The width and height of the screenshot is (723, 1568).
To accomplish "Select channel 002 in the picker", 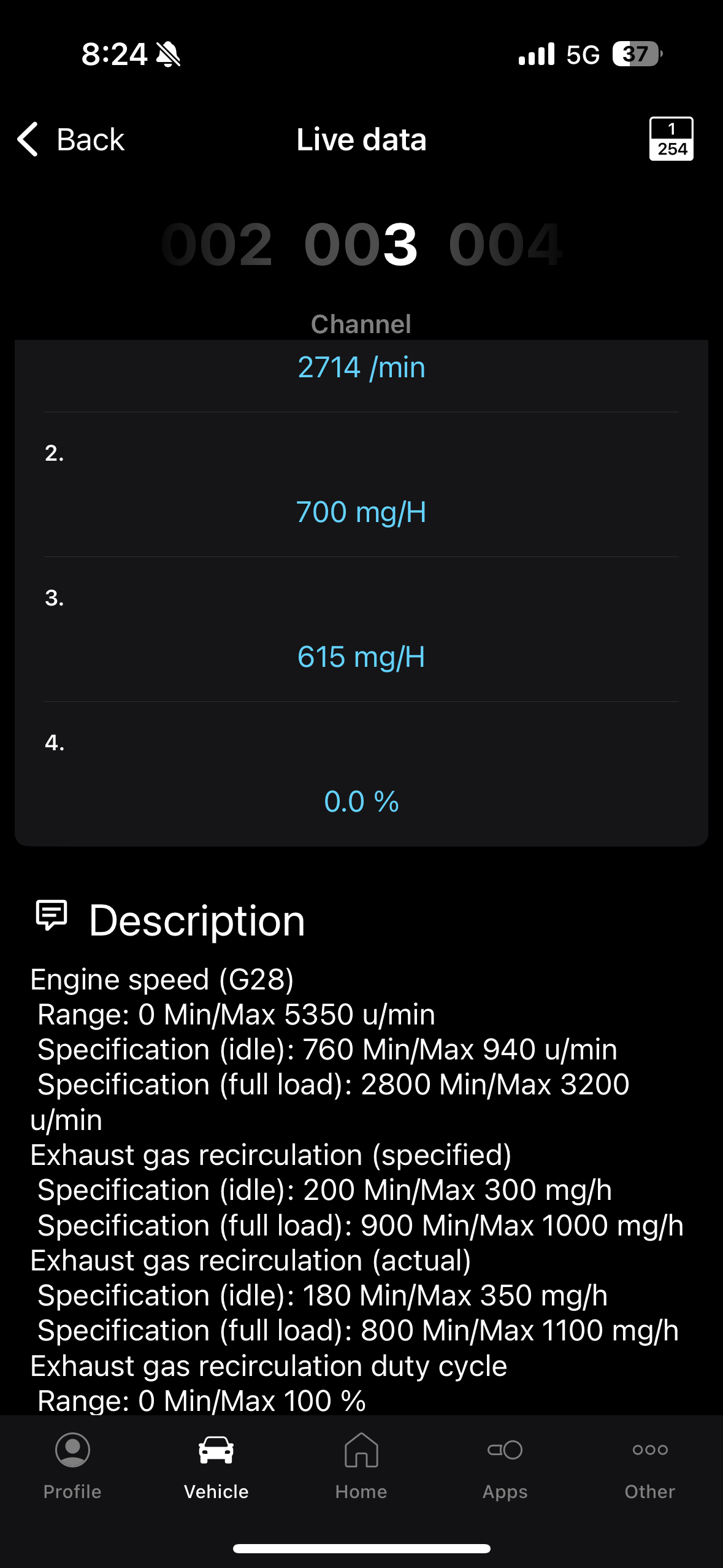I will click(216, 245).
